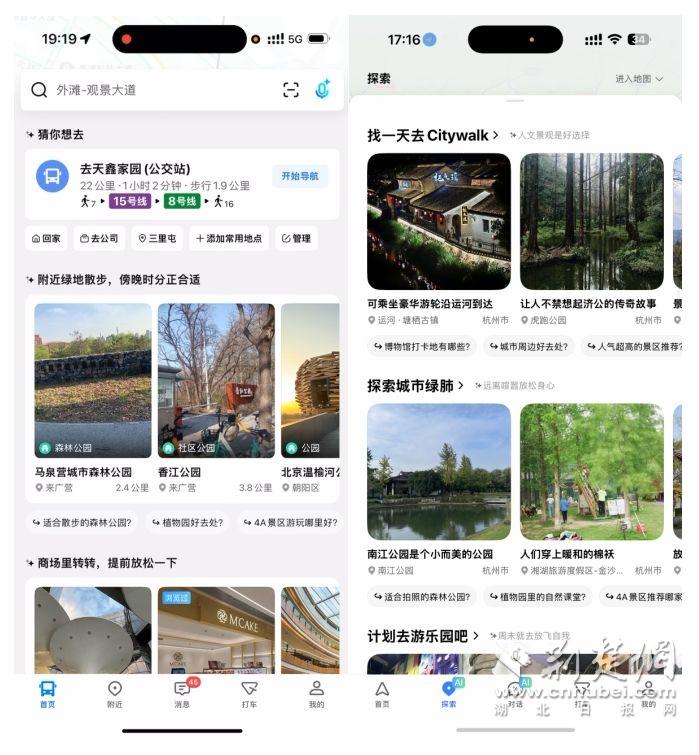Expand the 探索城市绿肺 section
This screenshot has height=755, width=699.
pyautogui.click(x=415, y=385)
